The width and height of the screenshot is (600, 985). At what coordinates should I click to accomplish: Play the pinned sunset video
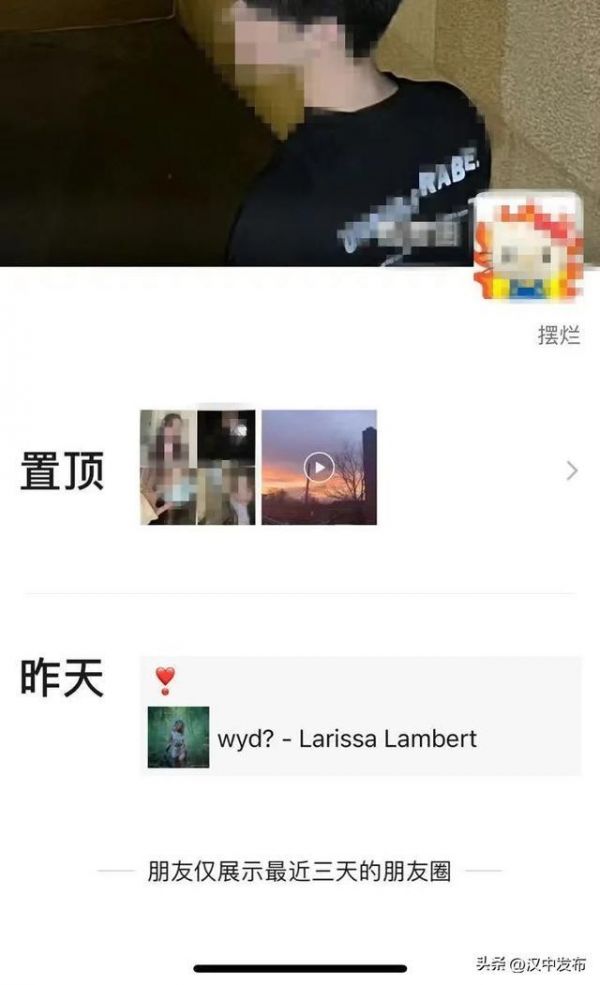point(319,467)
